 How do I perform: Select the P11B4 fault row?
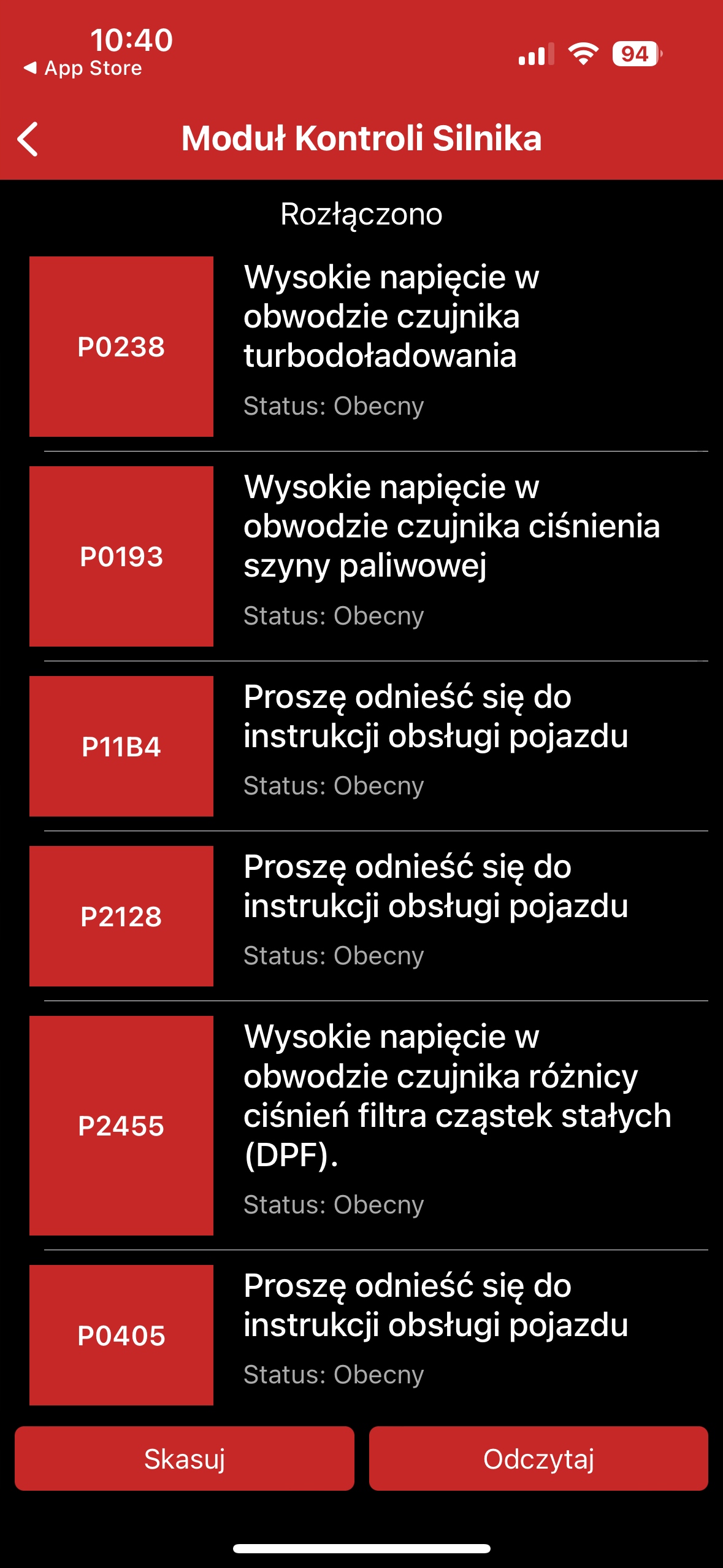[x=368, y=746]
